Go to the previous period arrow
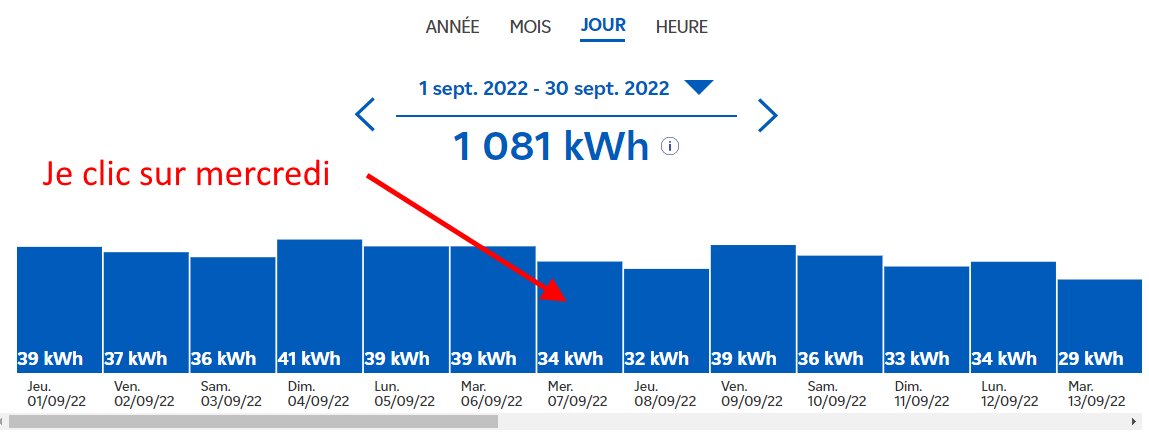This screenshot has width=1149, height=444. pos(365,115)
